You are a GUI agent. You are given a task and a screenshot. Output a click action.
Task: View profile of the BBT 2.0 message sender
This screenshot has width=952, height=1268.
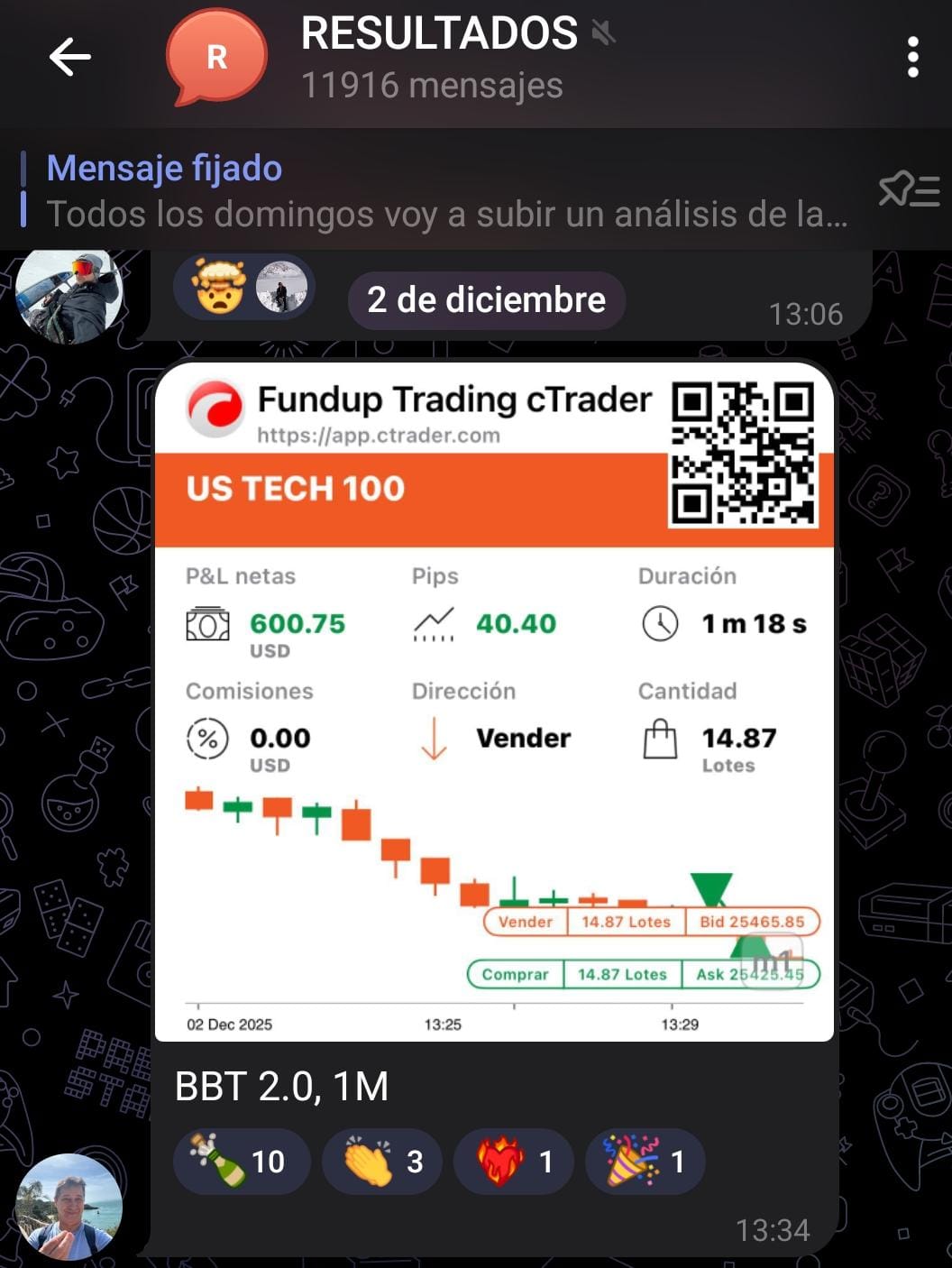click(x=69, y=1206)
